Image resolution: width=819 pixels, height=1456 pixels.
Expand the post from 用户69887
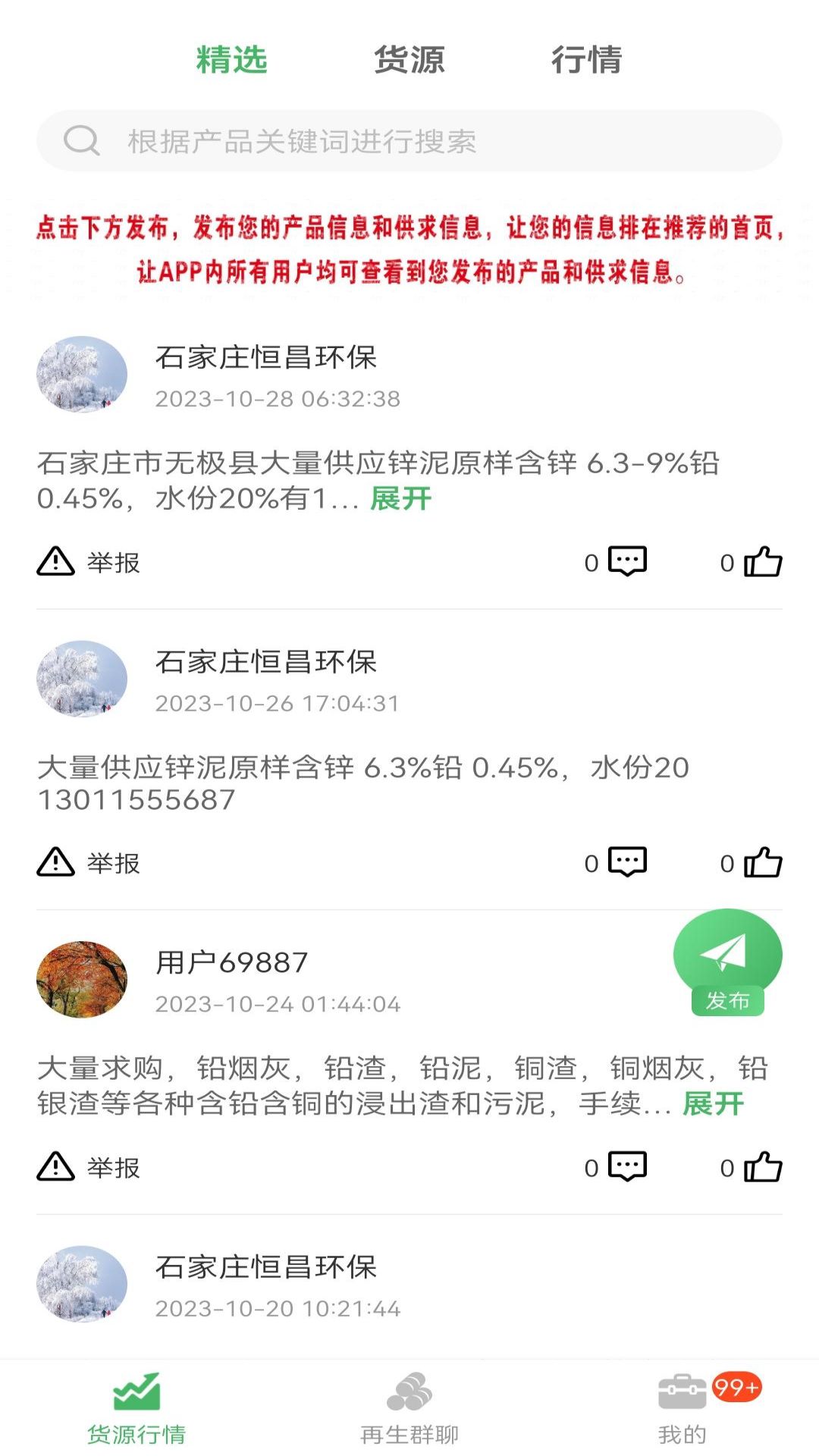(713, 1104)
